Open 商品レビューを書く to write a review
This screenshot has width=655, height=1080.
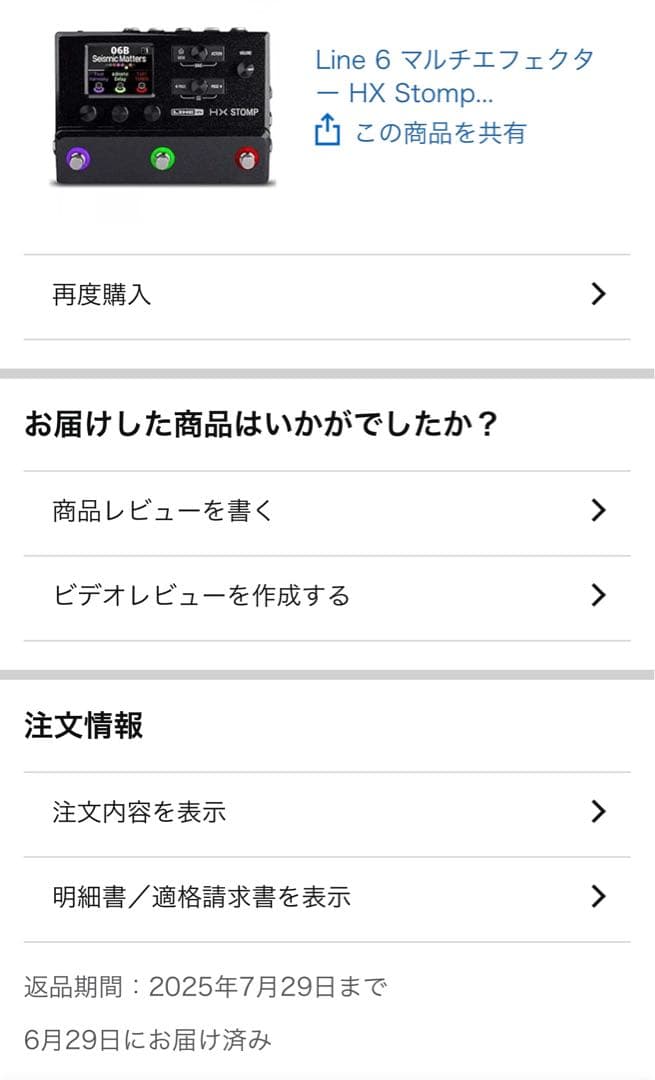(x=327, y=512)
